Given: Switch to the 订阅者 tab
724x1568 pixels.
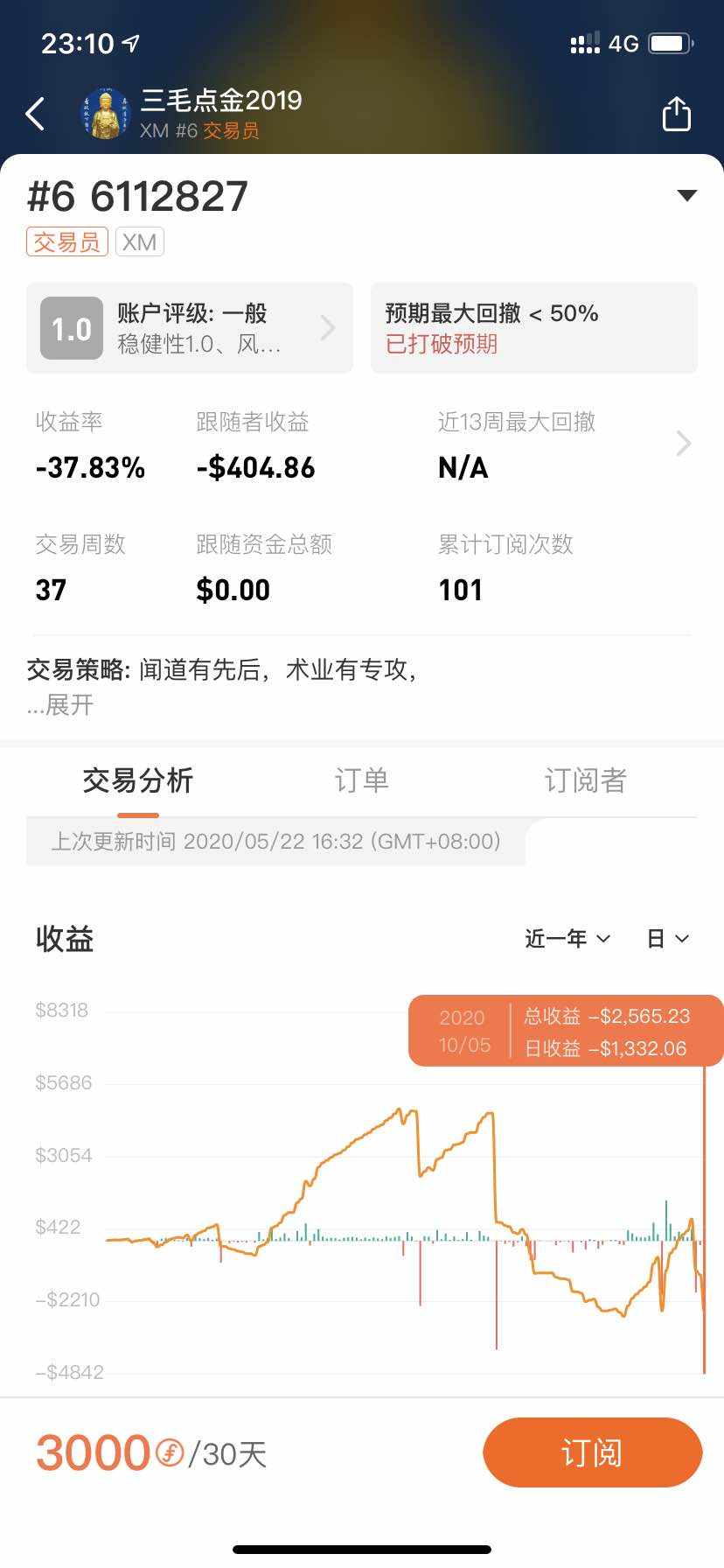Looking at the screenshot, I should click(585, 780).
